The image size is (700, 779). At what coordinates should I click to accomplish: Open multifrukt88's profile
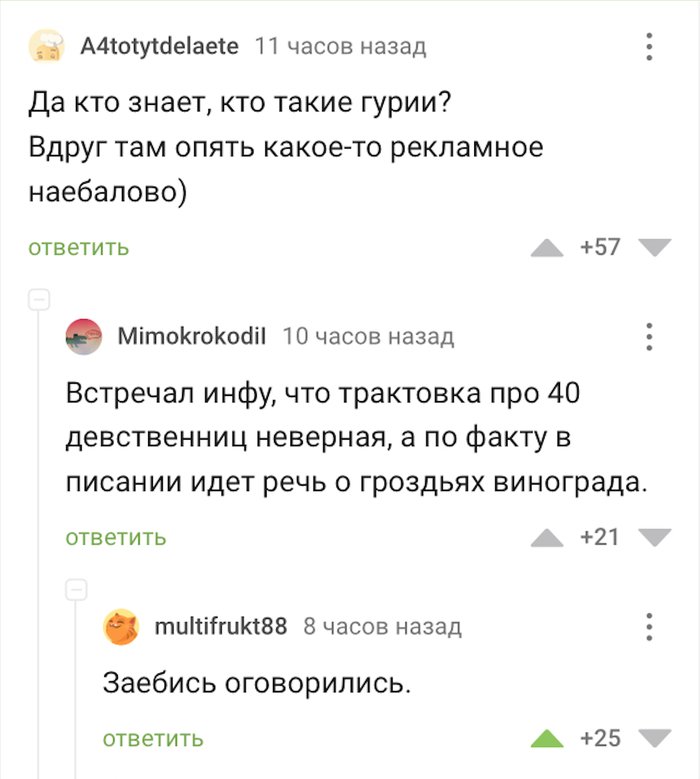pos(221,627)
